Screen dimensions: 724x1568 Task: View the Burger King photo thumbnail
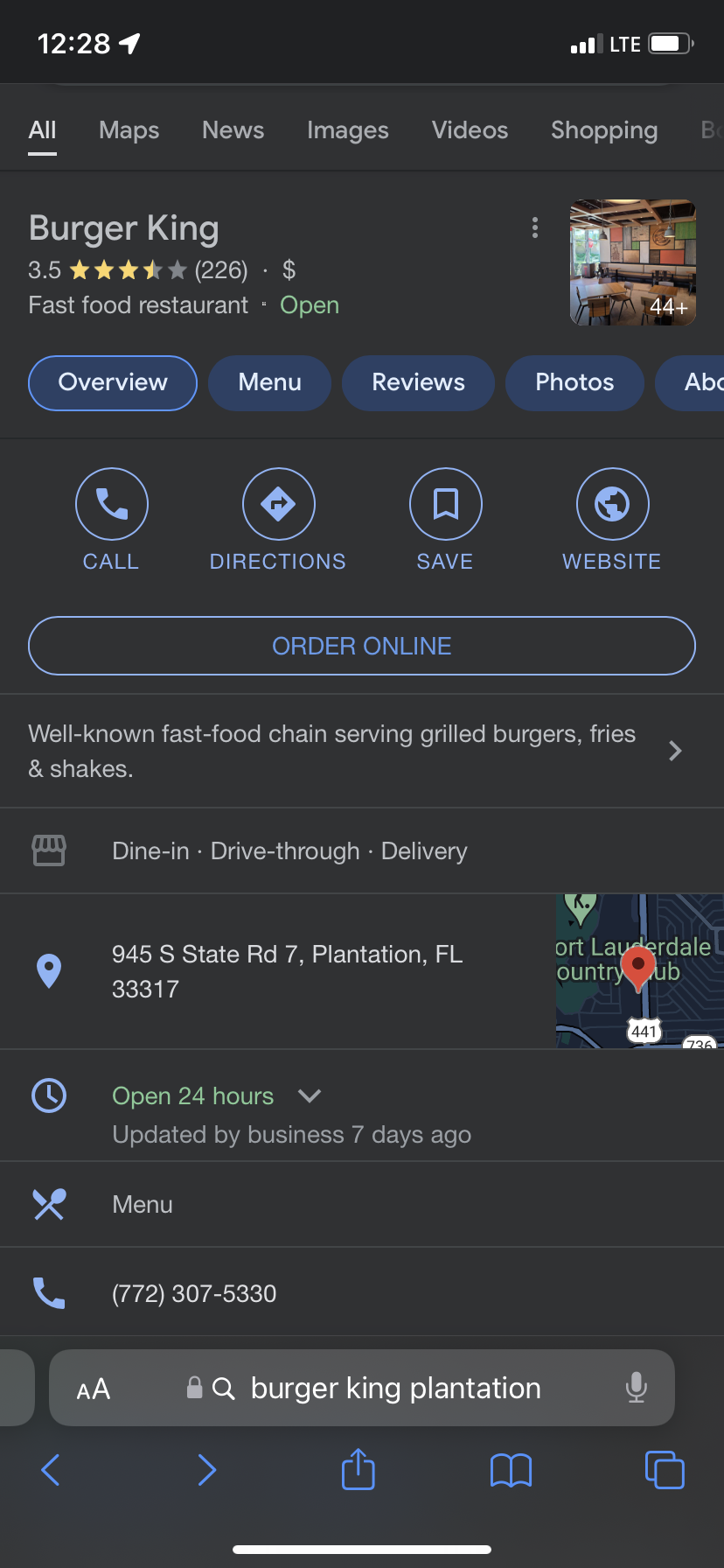pyautogui.click(x=632, y=262)
